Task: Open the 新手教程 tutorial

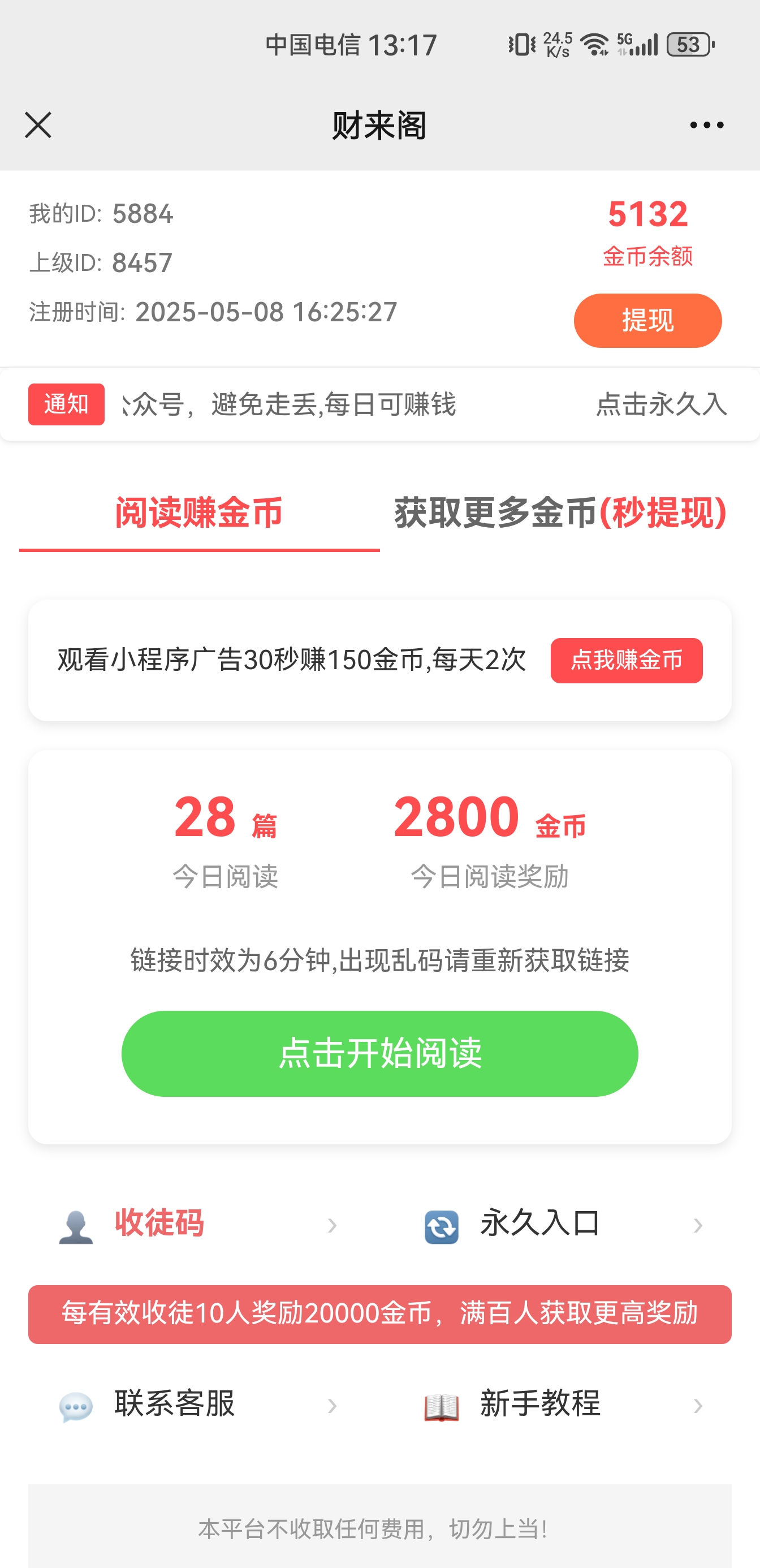Action: [563, 1405]
